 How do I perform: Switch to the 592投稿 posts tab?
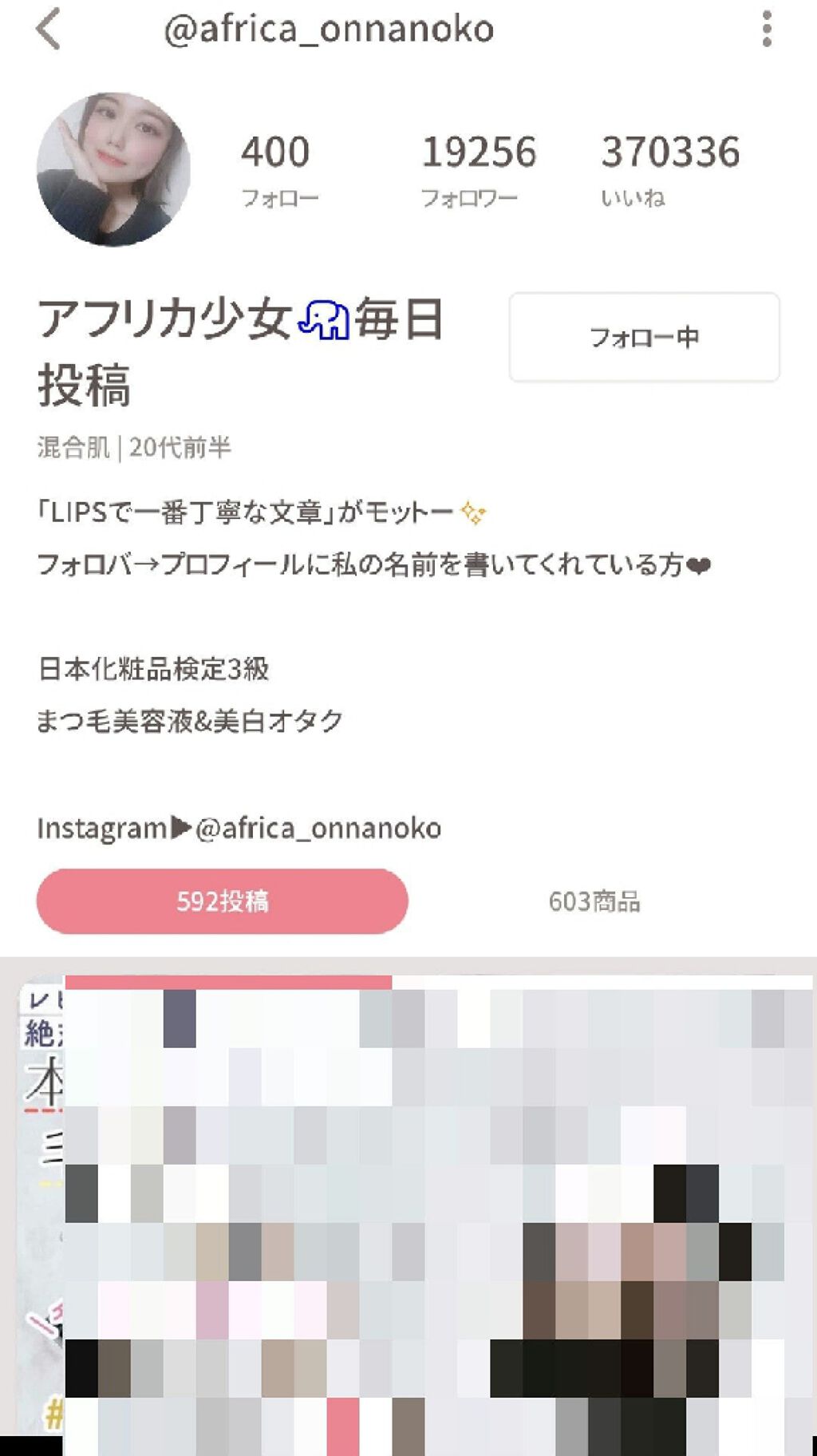pos(222,901)
